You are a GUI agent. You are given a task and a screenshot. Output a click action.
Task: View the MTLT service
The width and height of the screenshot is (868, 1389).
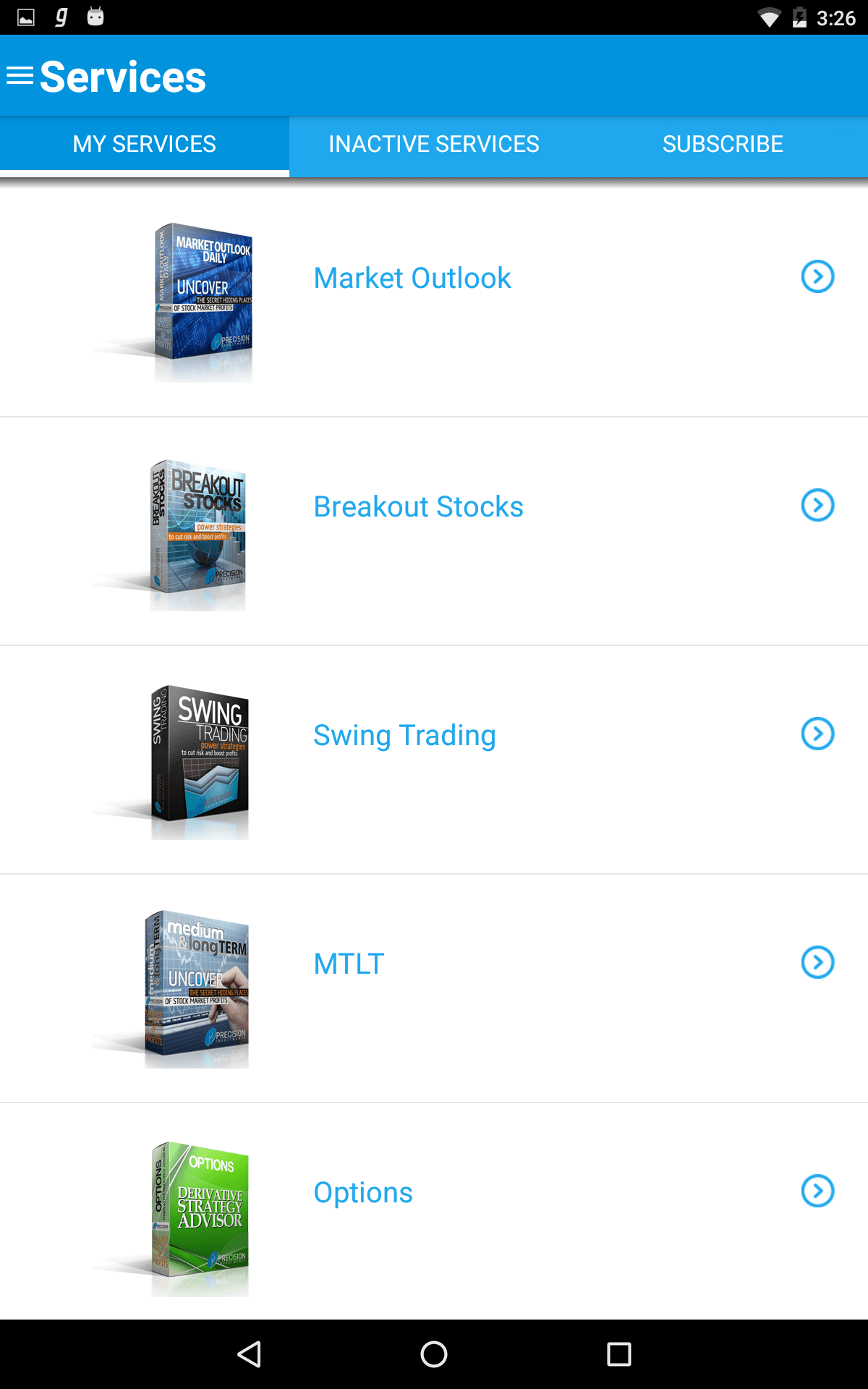click(x=349, y=964)
